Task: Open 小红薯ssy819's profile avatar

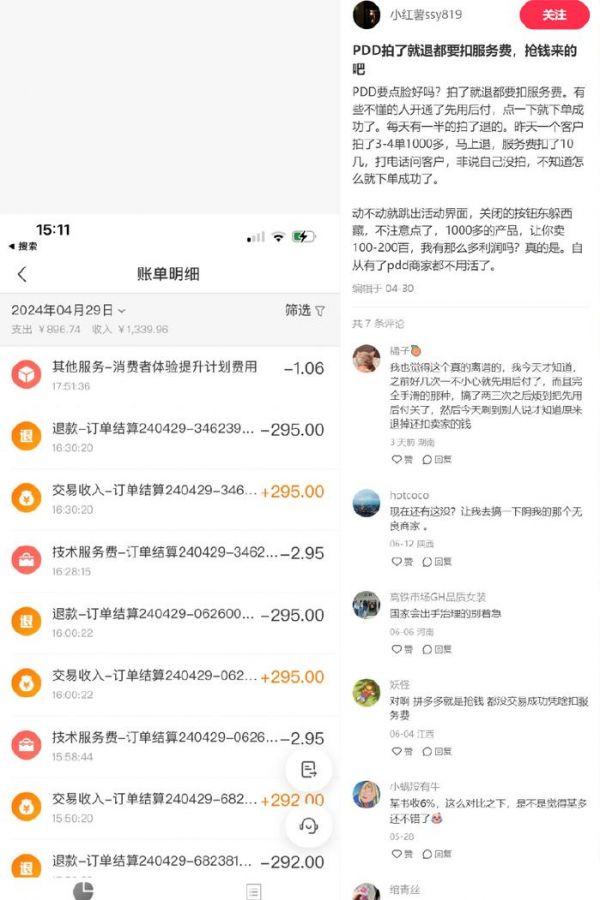Action: [367, 15]
